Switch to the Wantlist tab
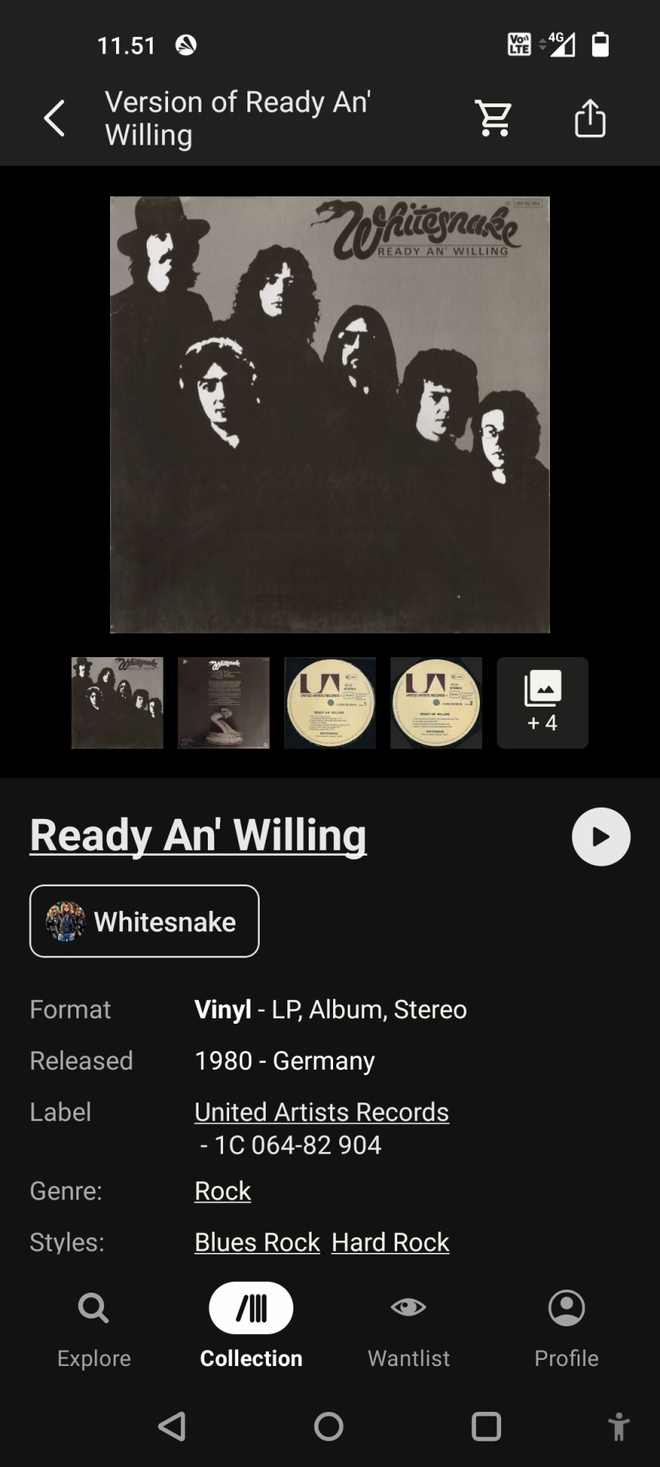Image resolution: width=660 pixels, height=1467 pixels. (x=408, y=1329)
